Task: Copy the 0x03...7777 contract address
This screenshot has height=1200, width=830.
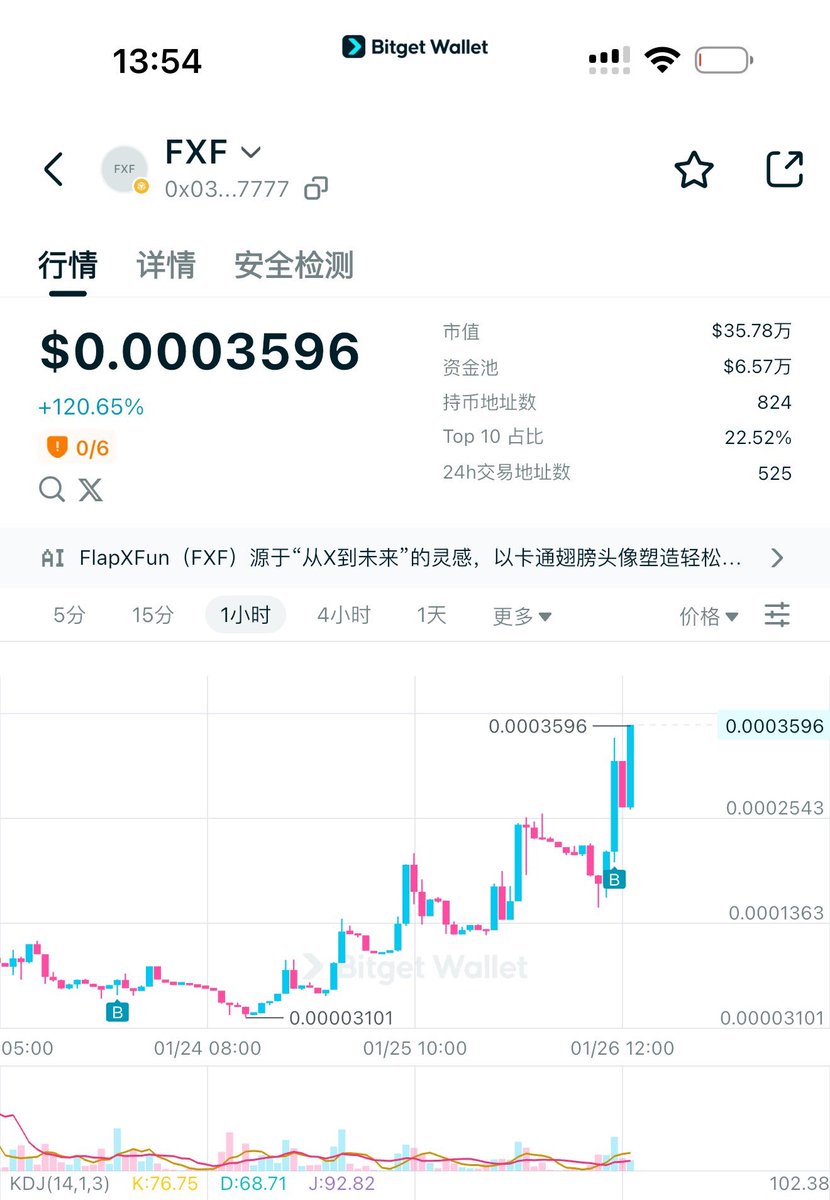Action: click(x=317, y=188)
